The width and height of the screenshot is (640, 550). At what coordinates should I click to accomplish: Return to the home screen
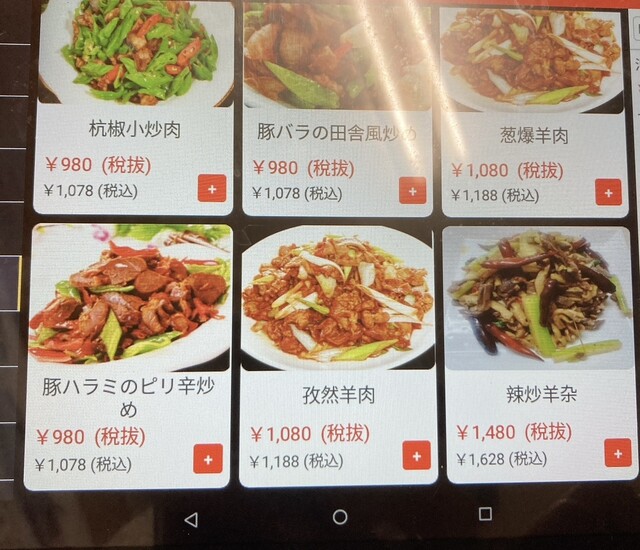pos(339,517)
